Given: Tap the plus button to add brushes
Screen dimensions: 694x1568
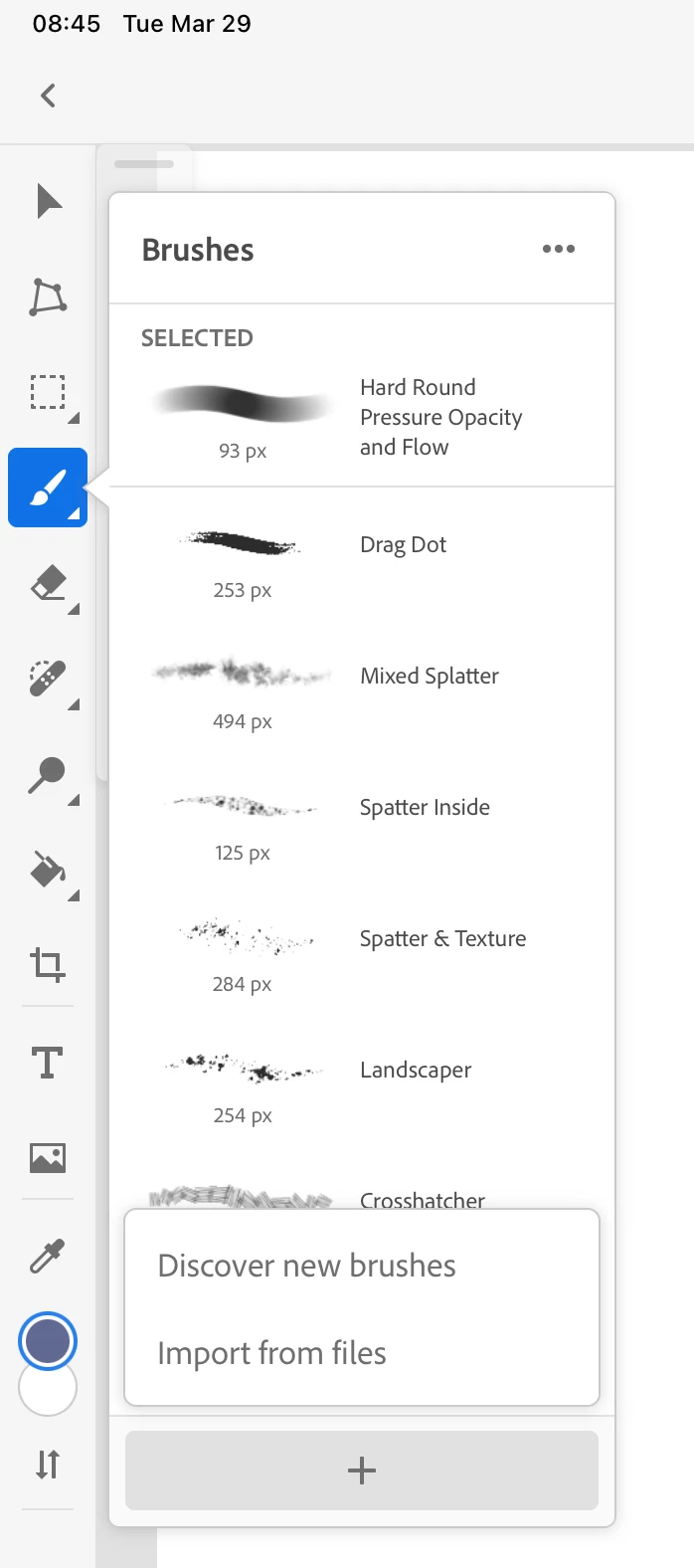Looking at the screenshot, I should point(362,1470).
